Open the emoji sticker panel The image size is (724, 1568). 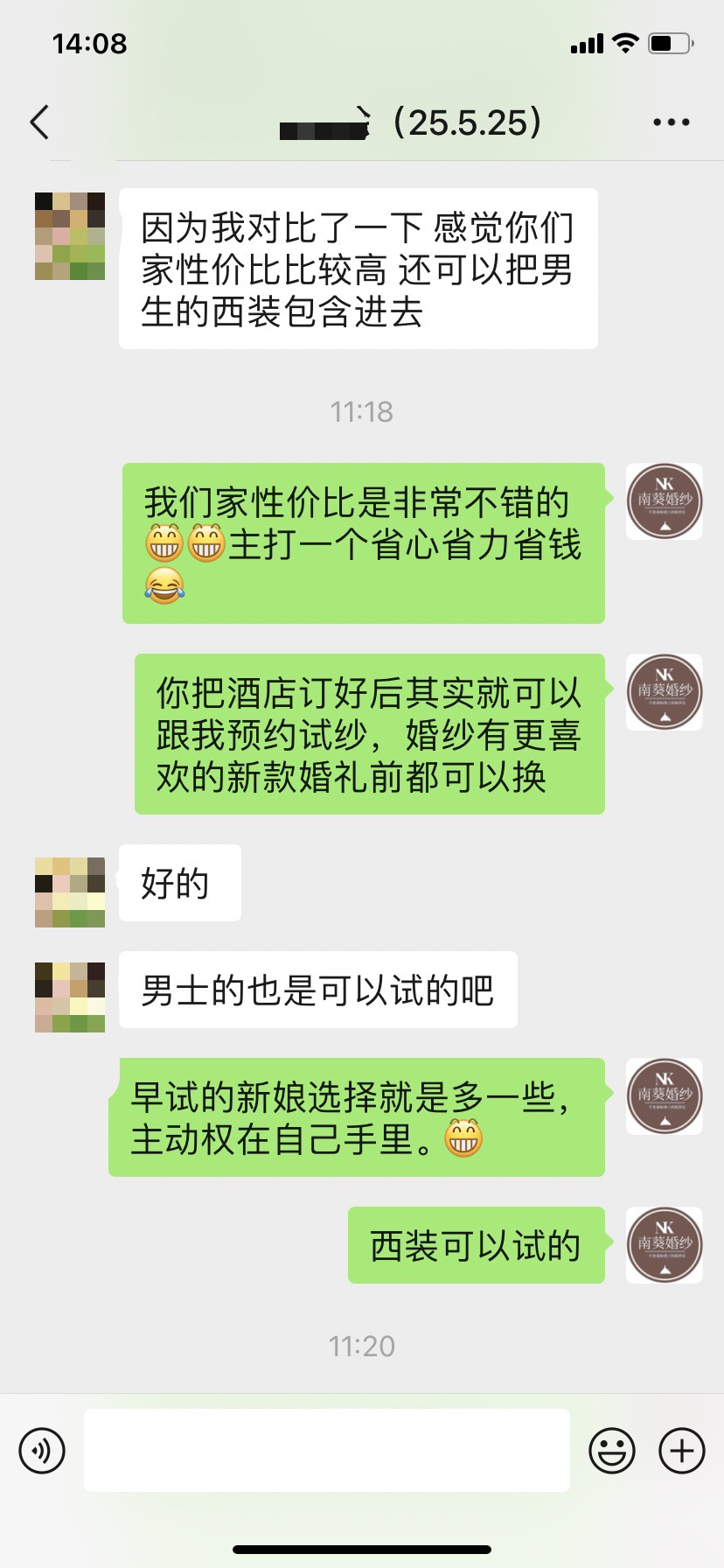612,1452
